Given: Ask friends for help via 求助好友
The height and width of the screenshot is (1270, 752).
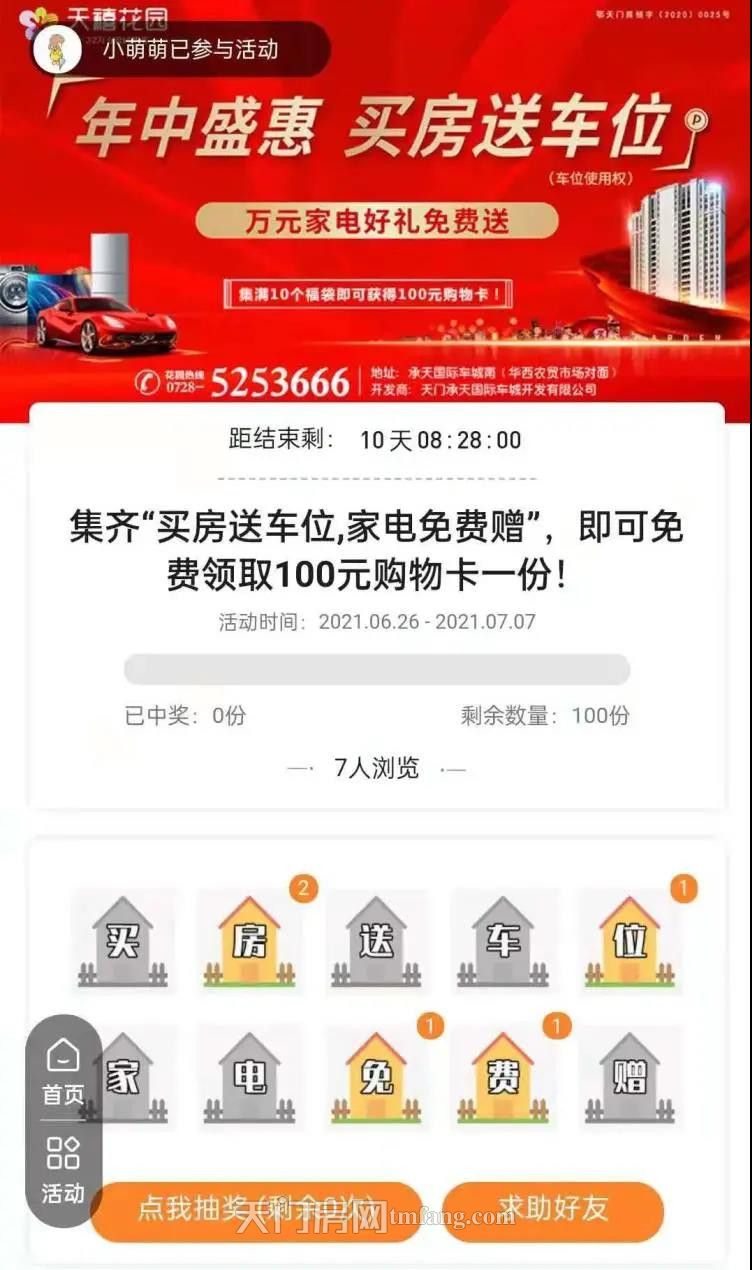Looking at the screenshot, I should (x=553, y=1210).
